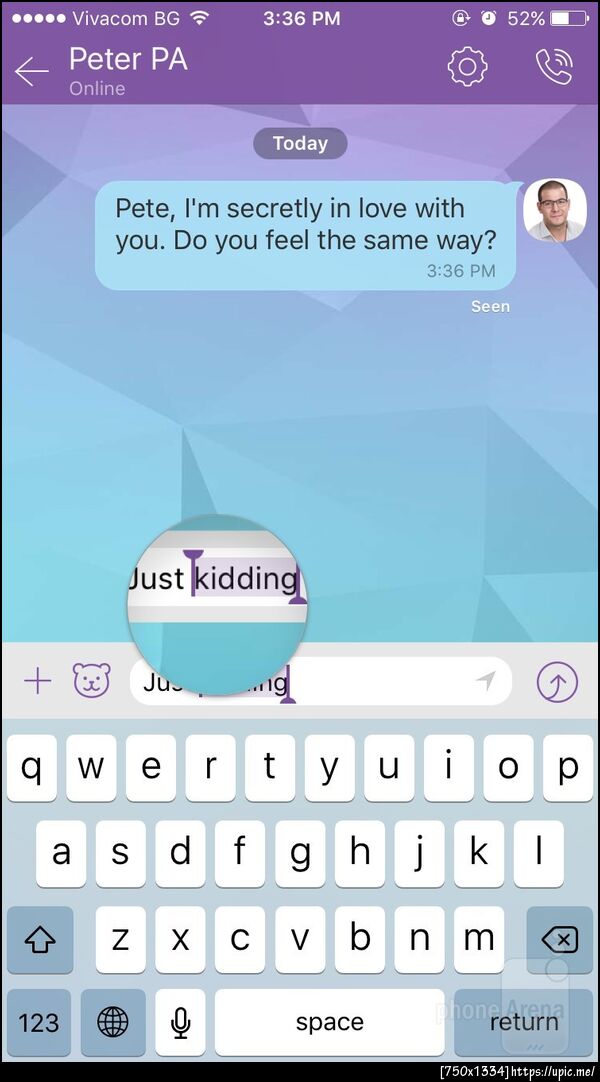Tap the space bar
Screen dimensions: 600x1082
point(329,1022)
